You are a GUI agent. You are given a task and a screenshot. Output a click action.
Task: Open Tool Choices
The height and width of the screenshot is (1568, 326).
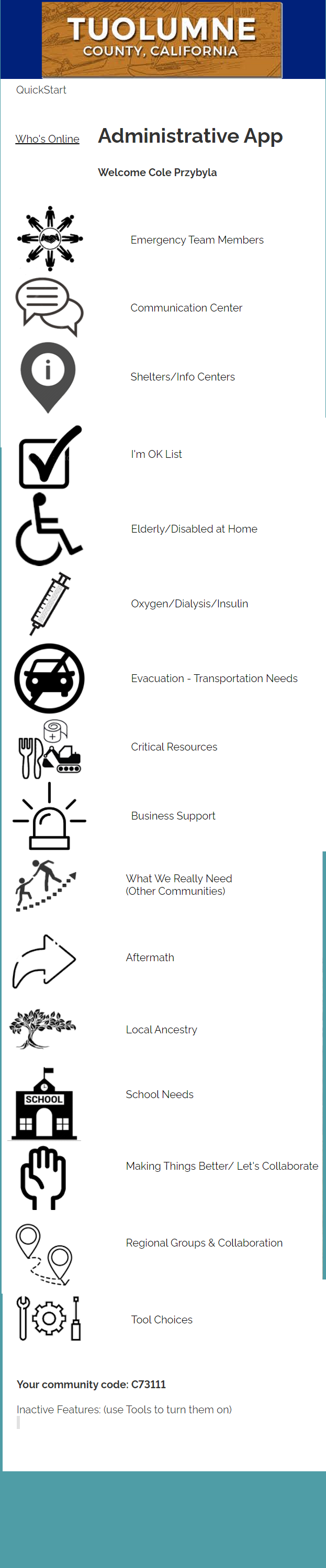pyautogui.click(x=162, y=1319)
